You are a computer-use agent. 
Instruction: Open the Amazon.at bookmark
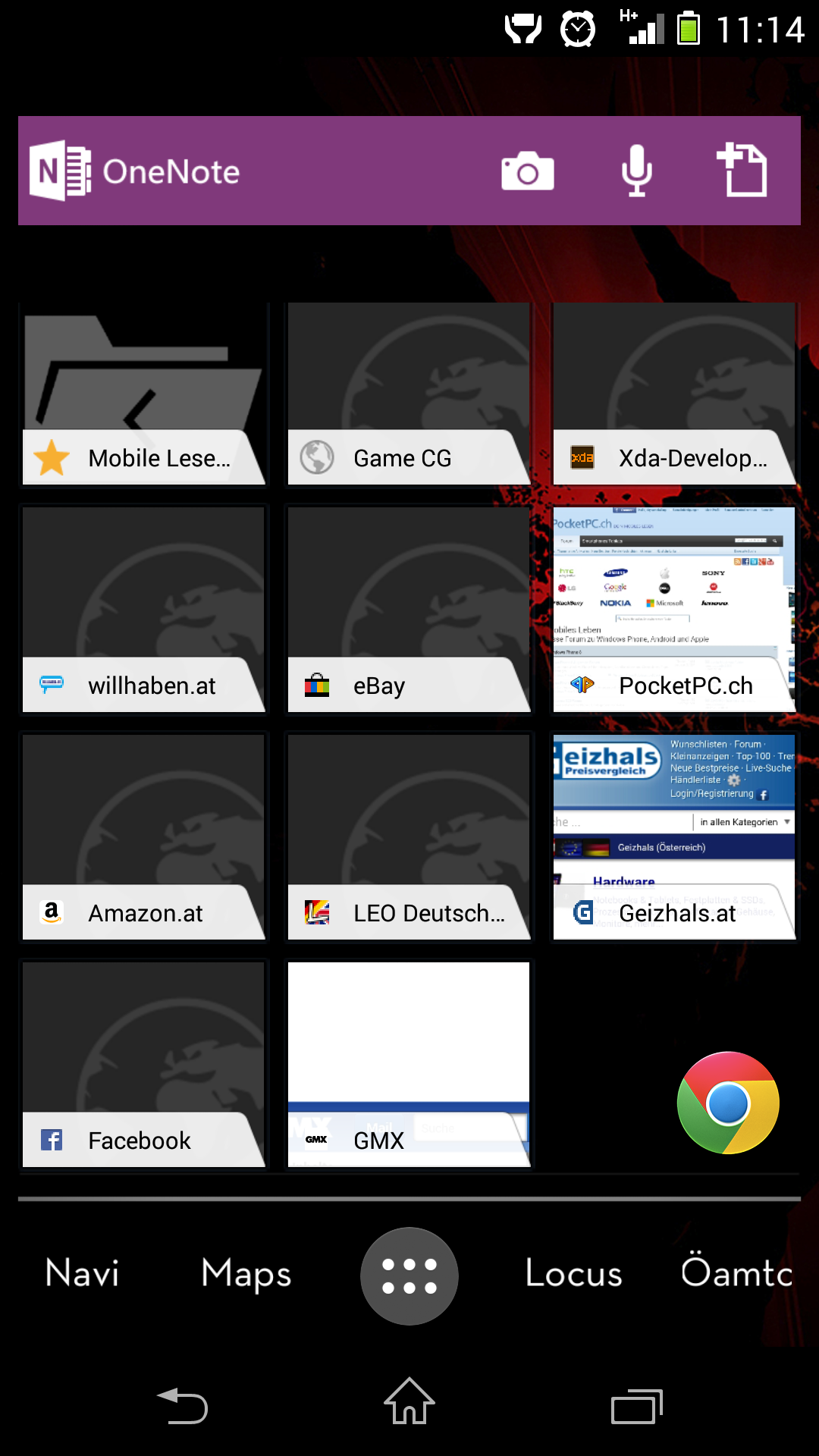[x=144, y=837]
